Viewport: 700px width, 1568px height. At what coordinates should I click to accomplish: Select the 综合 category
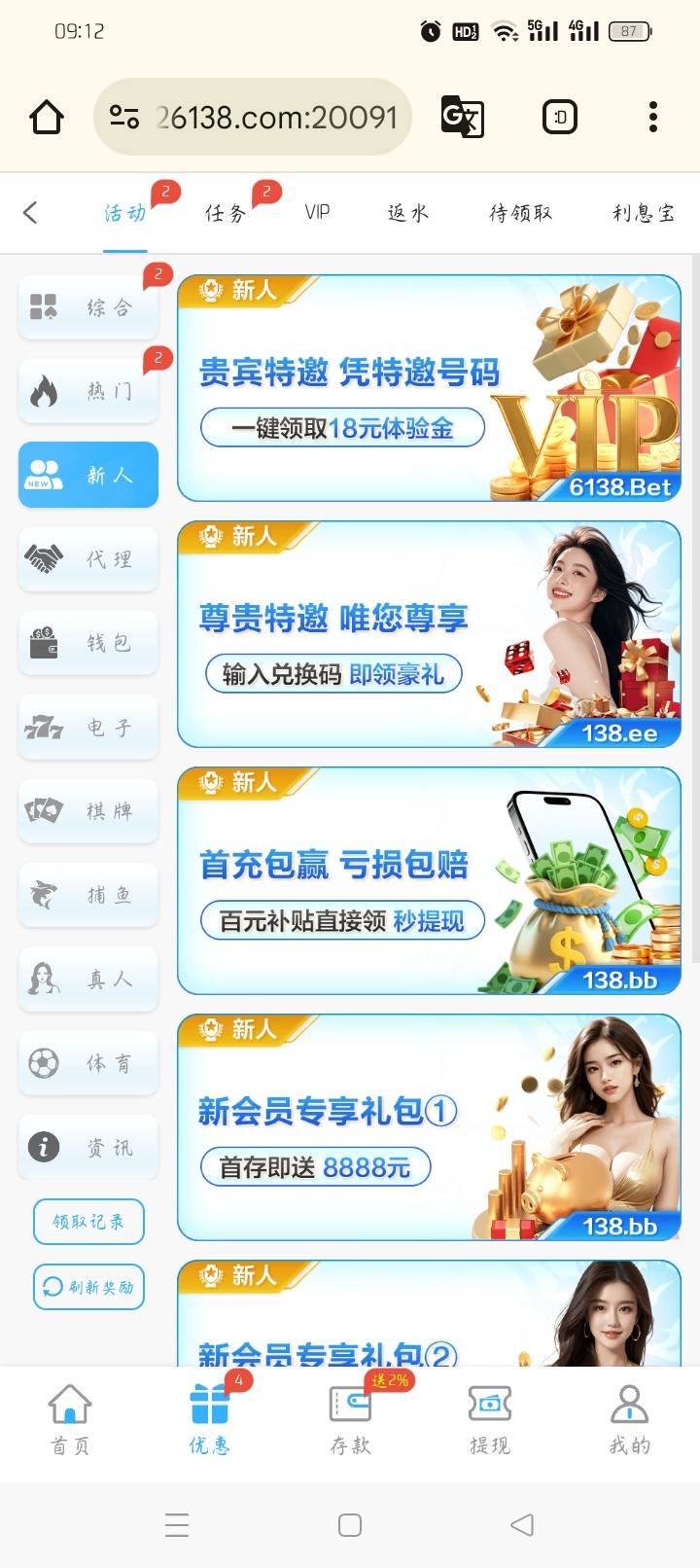click(x=88, y=307)
